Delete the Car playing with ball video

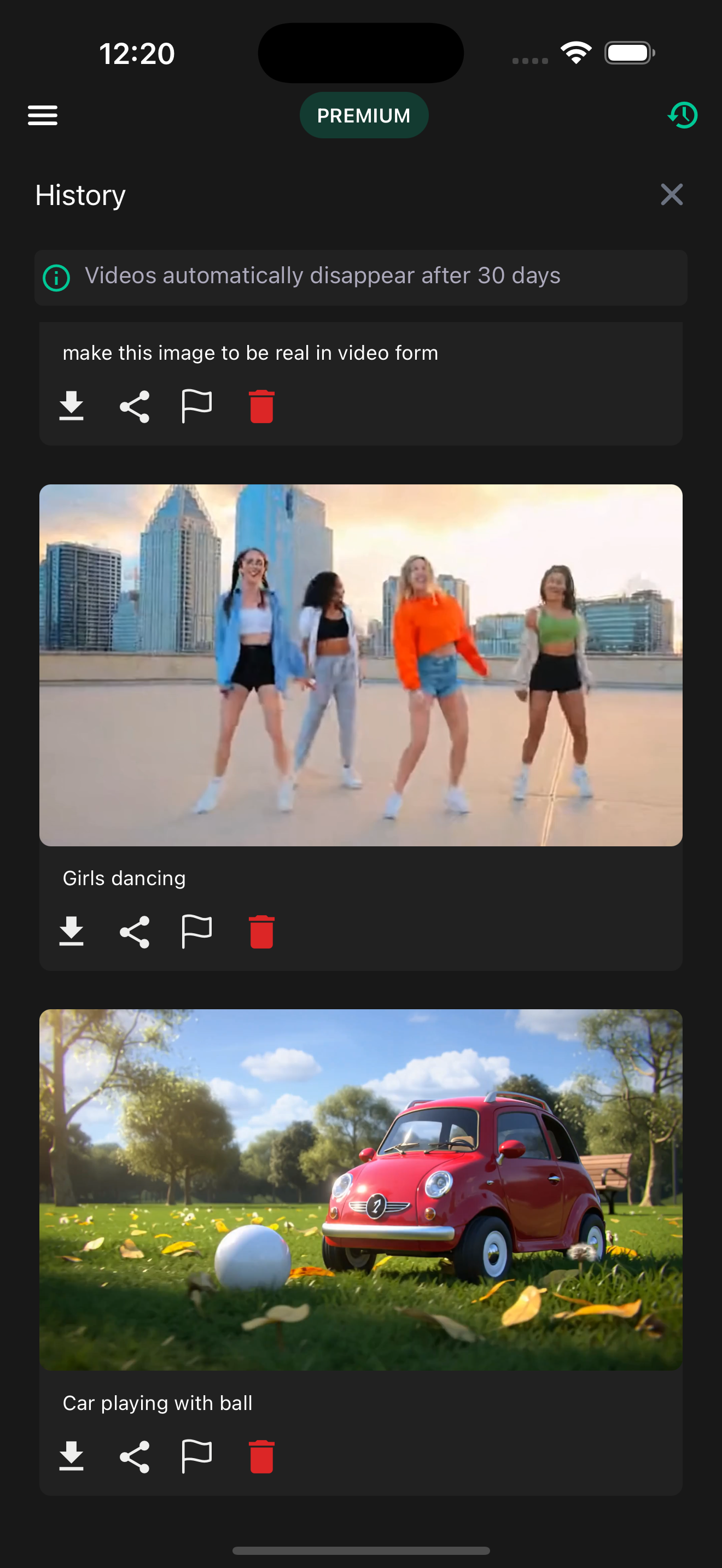(262, 1456)
